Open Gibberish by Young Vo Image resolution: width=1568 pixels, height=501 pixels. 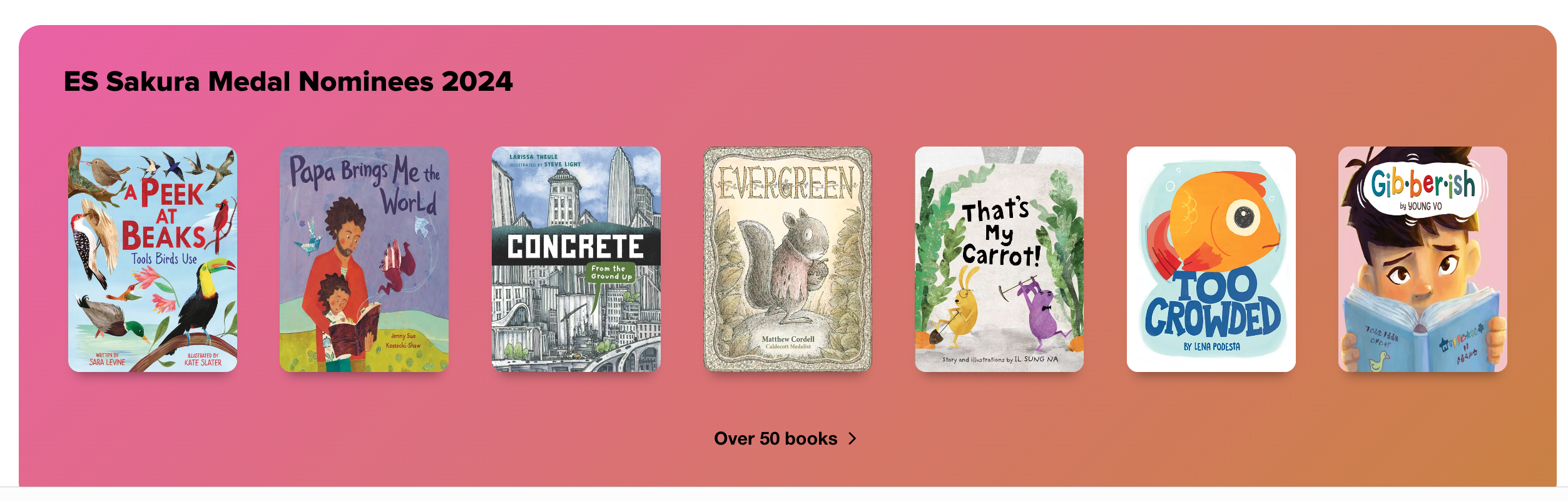tap(1422, 259)
